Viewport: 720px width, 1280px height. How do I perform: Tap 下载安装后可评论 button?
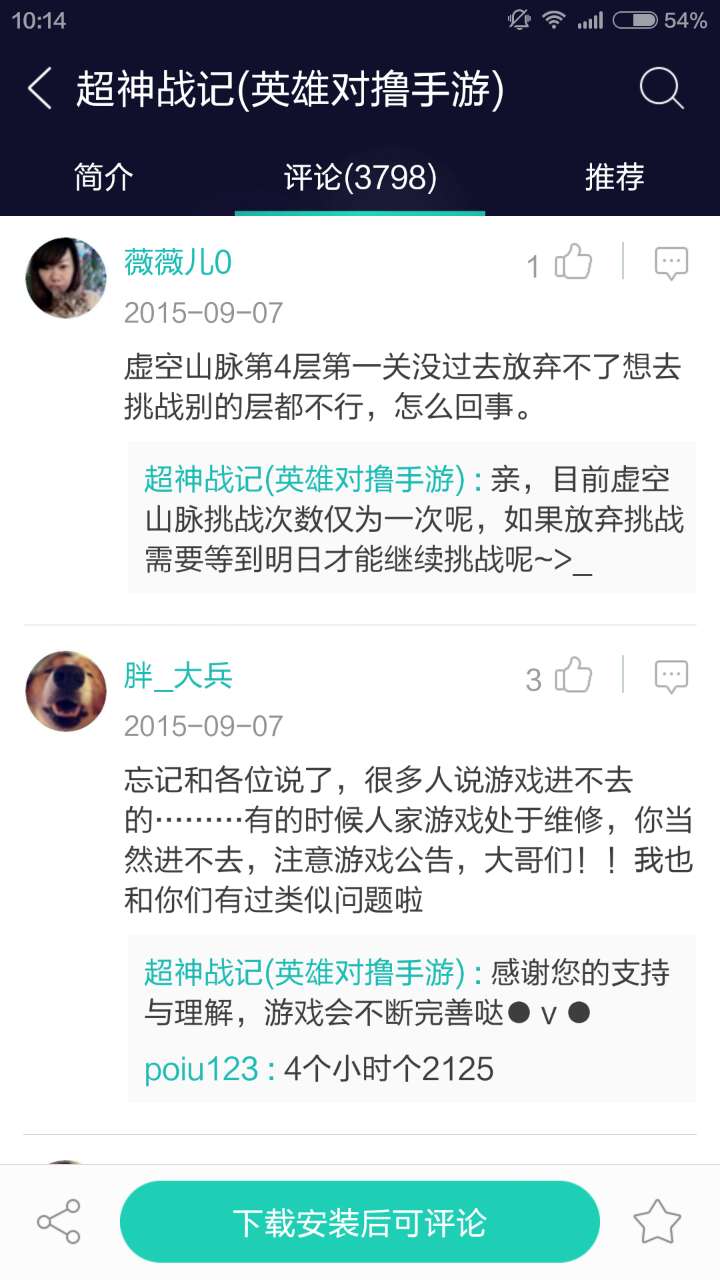point(360,1222)
